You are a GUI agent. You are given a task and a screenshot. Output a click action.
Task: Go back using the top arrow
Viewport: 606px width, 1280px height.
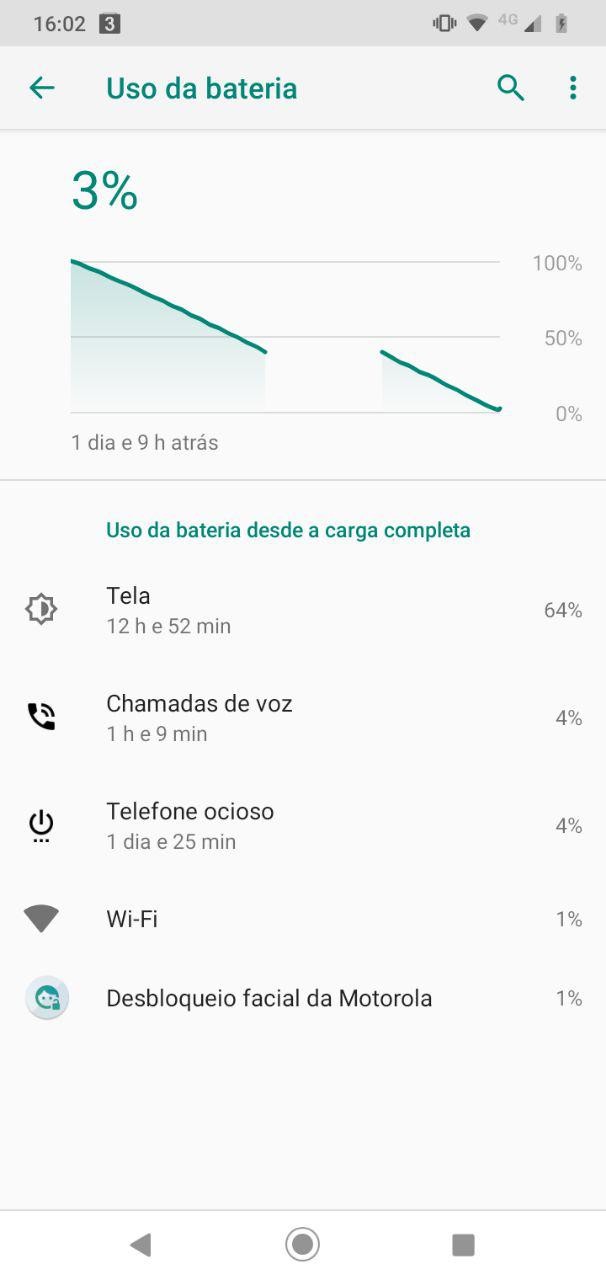[x=42, y=88]
